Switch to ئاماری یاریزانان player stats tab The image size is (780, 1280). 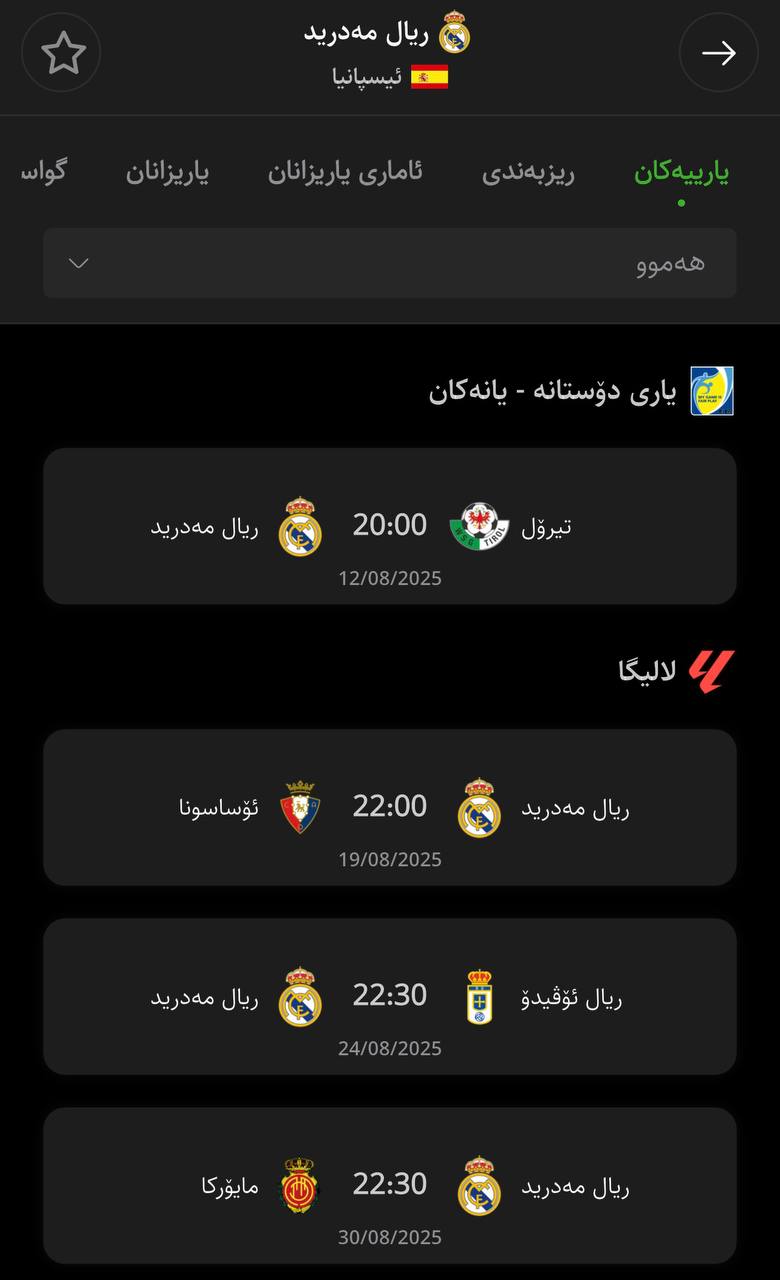coord(345,172)
